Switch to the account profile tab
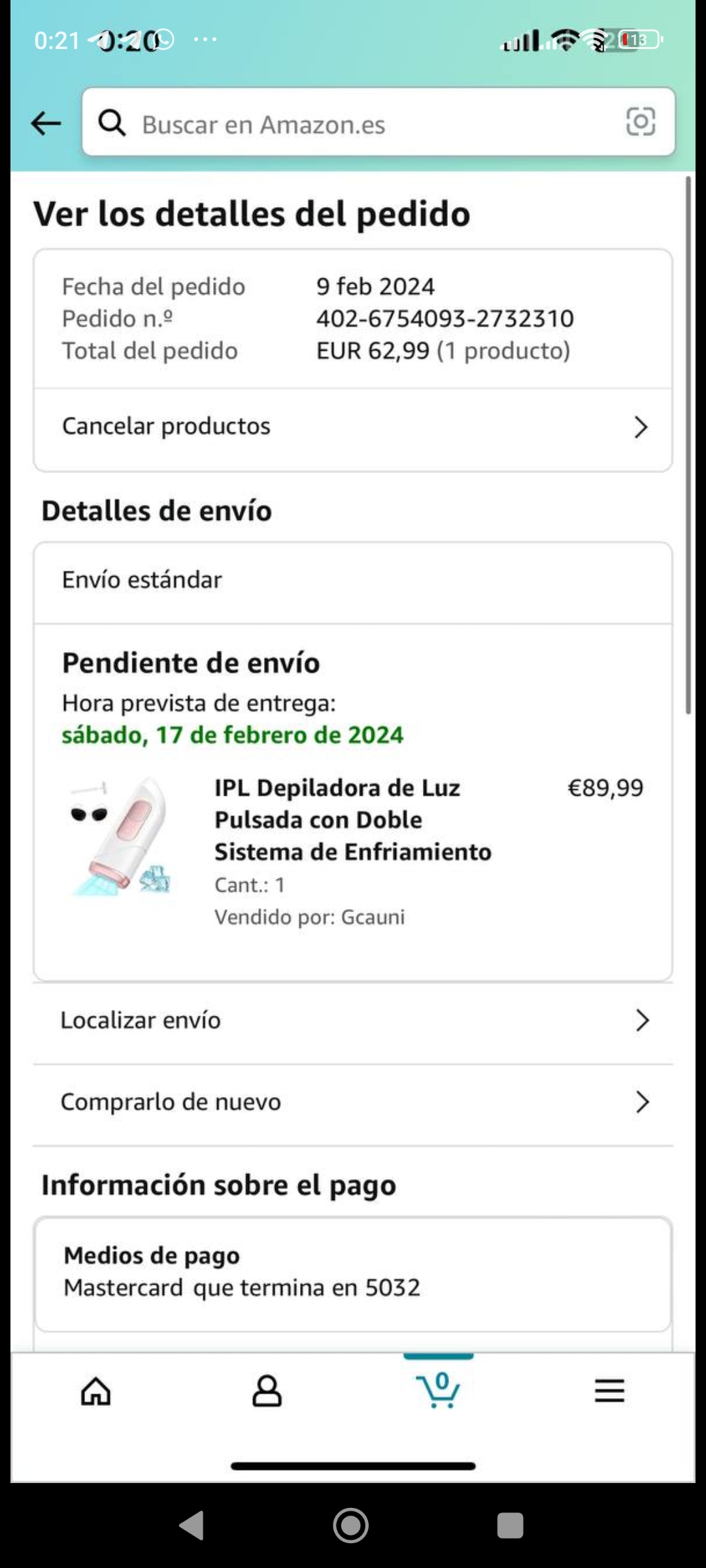This screenshot has height=1568, width=706. (267, 1390)
